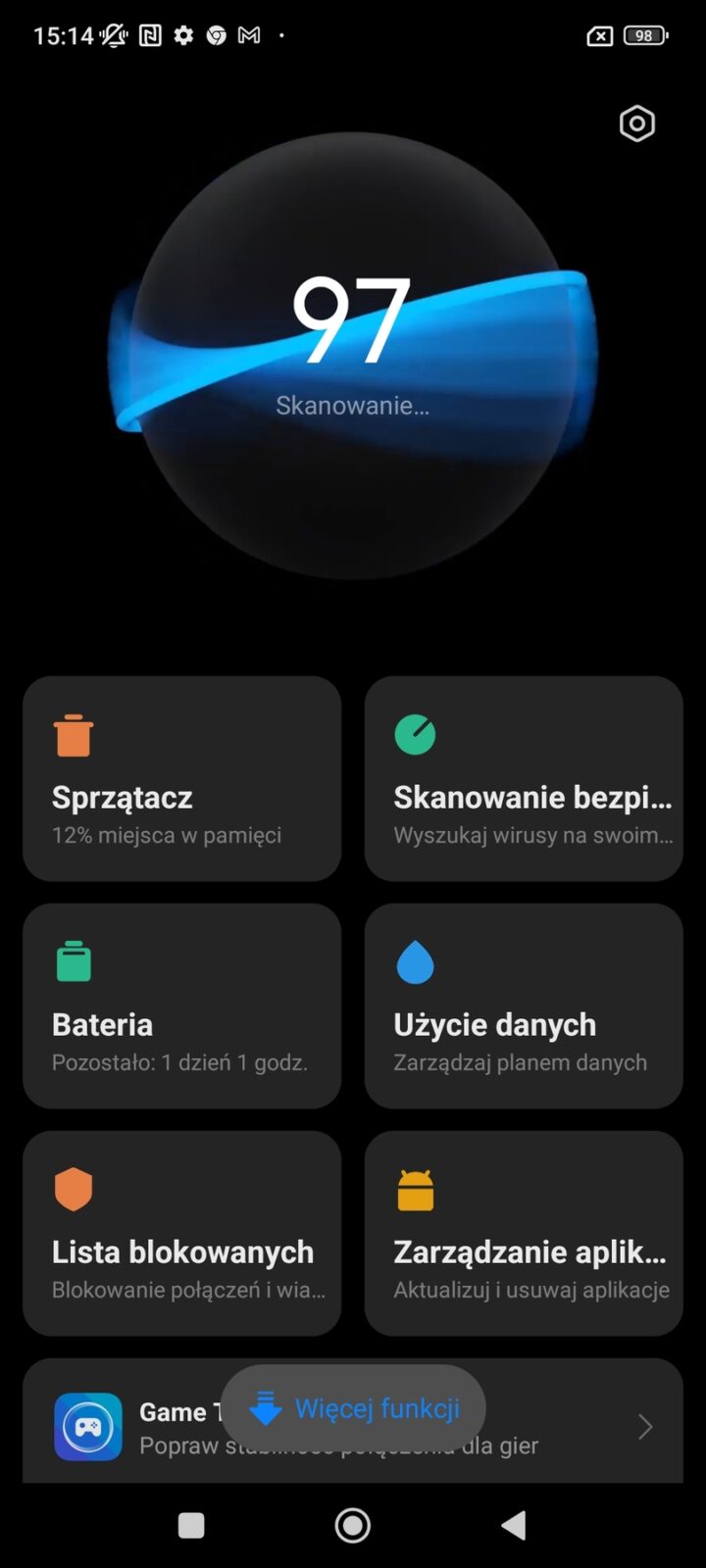Open Lista blokowanych blocklist
This screenshot has height=1568, width=706.
[x=181, y=1234]
